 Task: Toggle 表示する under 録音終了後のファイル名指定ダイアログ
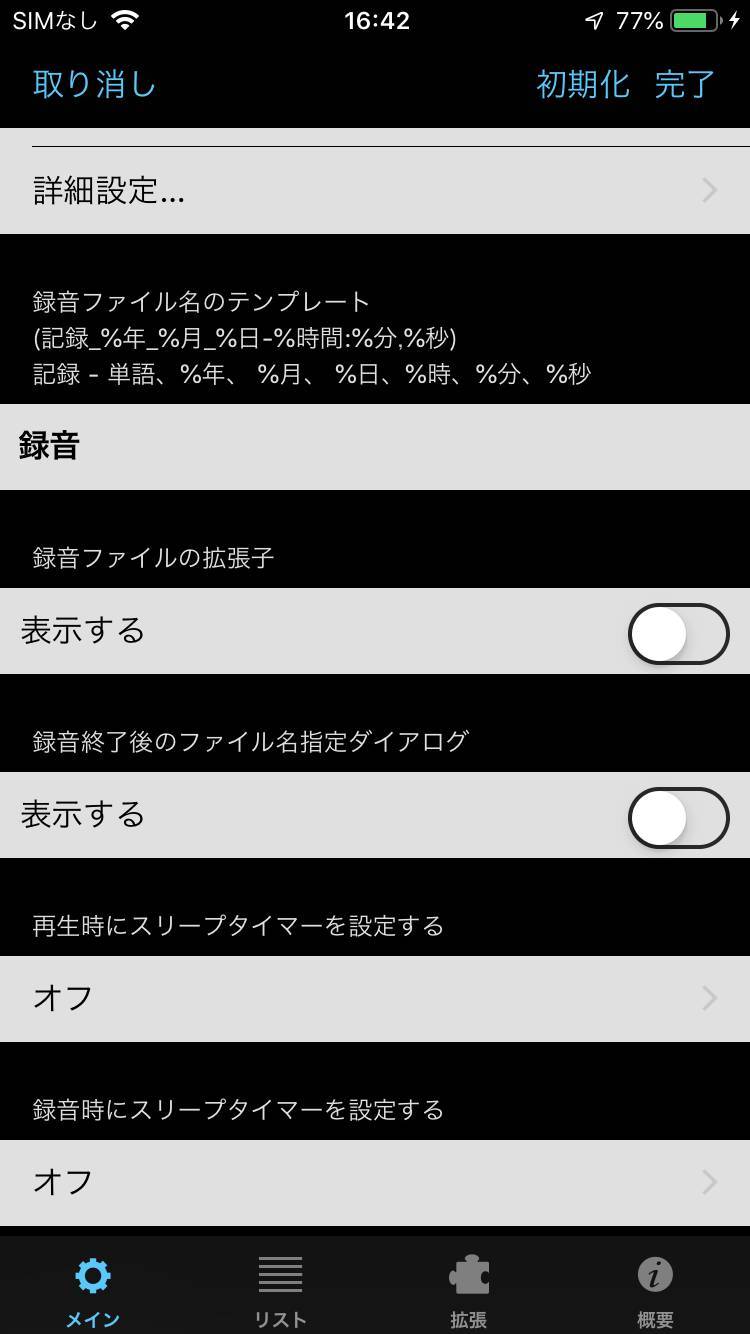678,817
